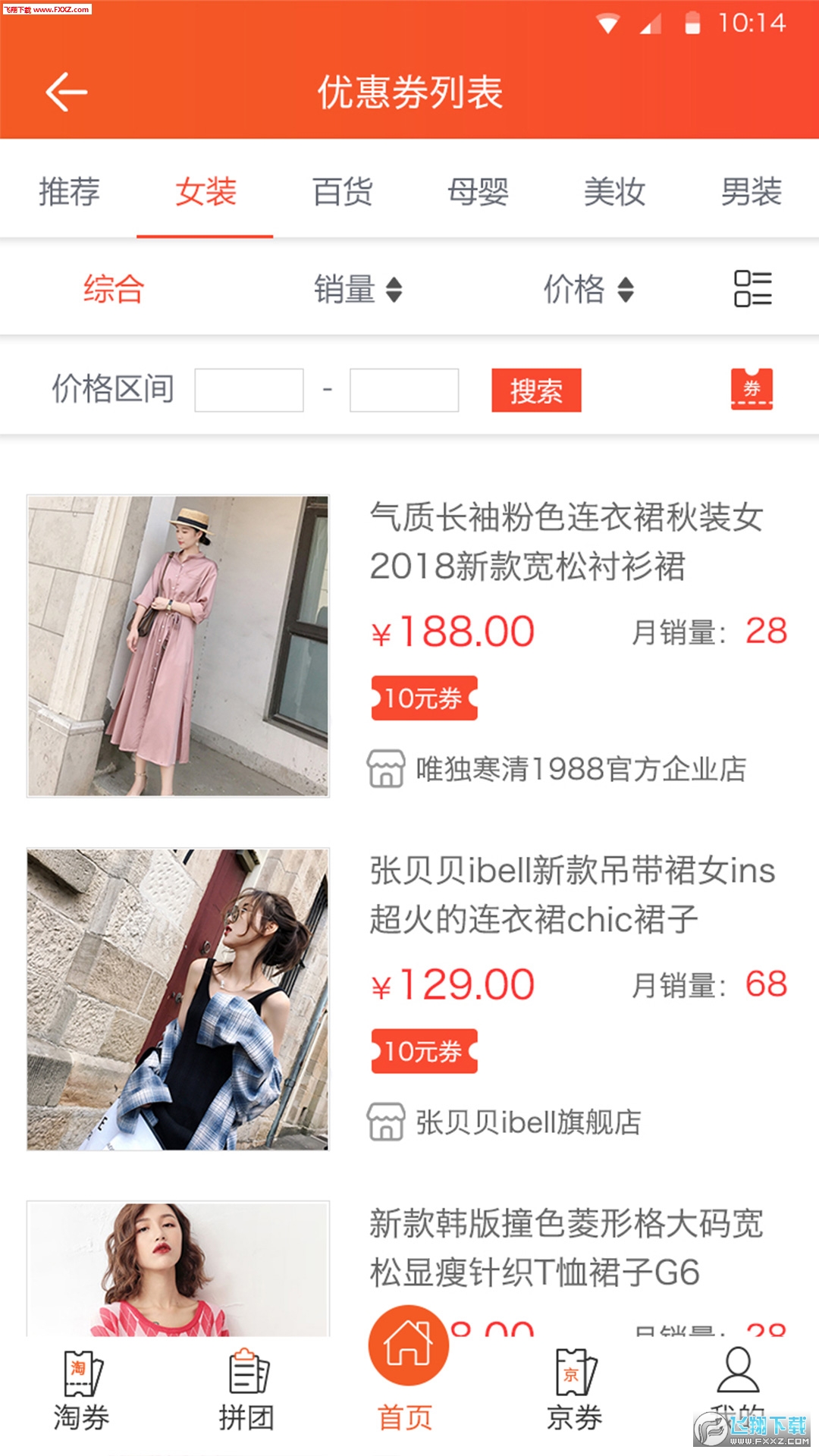Switch to the 男装 category tab
This screenshot has width=819, height=1456.
751,191
